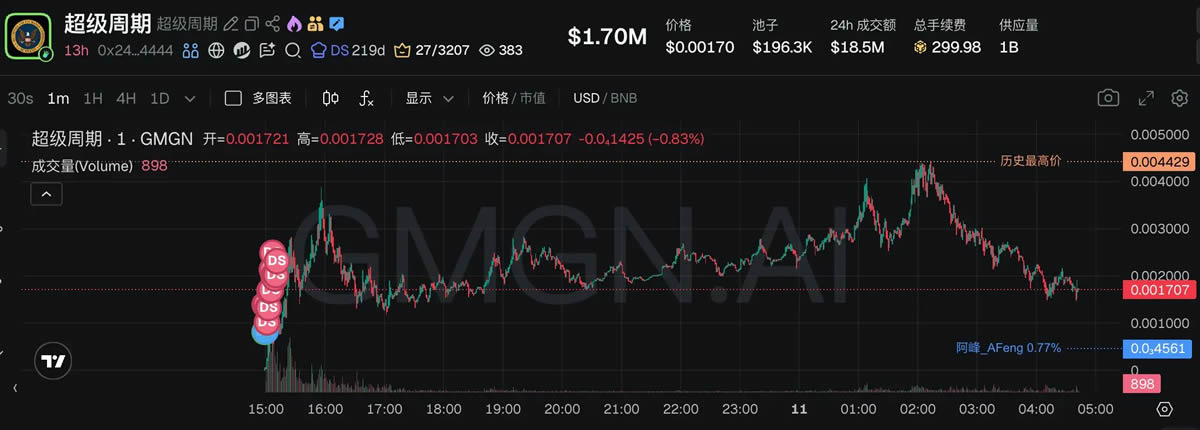Switch to the 4H timeframe
The height and width of the screenshot is (430, 1200).
pyautogui.click(x=126, y=98)
